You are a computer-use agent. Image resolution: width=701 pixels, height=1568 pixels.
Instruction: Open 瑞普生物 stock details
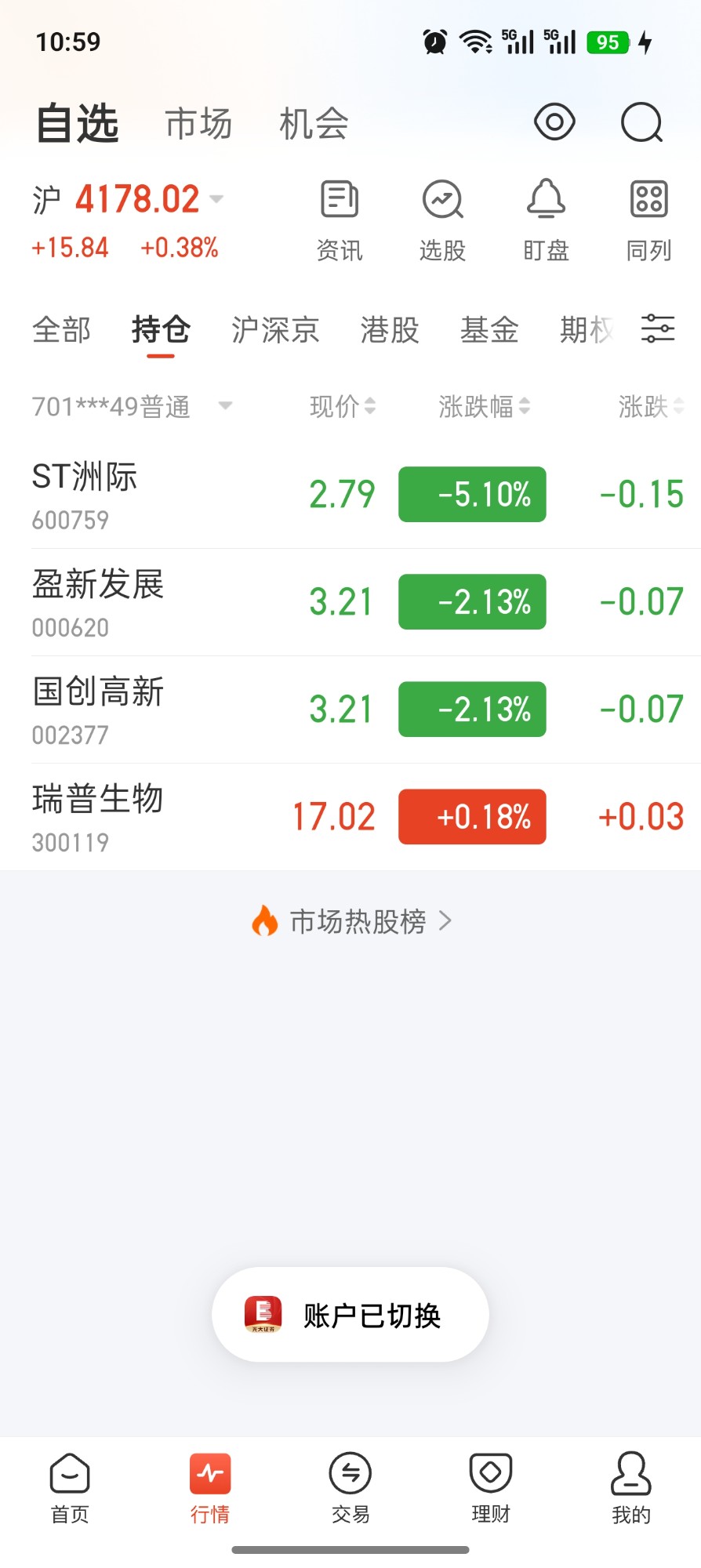tap(350, 817)
